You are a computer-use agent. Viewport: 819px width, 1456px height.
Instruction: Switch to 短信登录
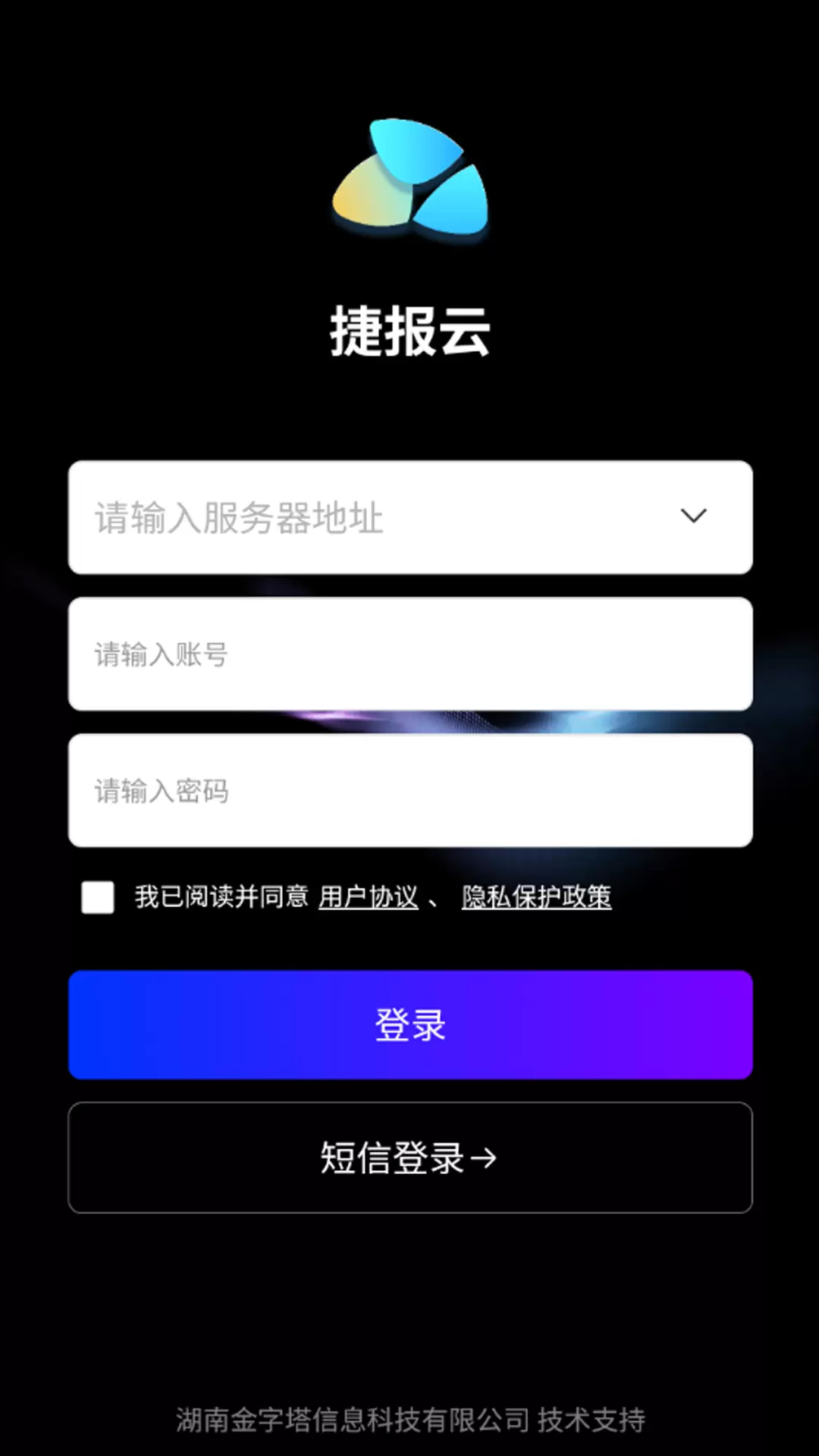tap(409, 1158)
